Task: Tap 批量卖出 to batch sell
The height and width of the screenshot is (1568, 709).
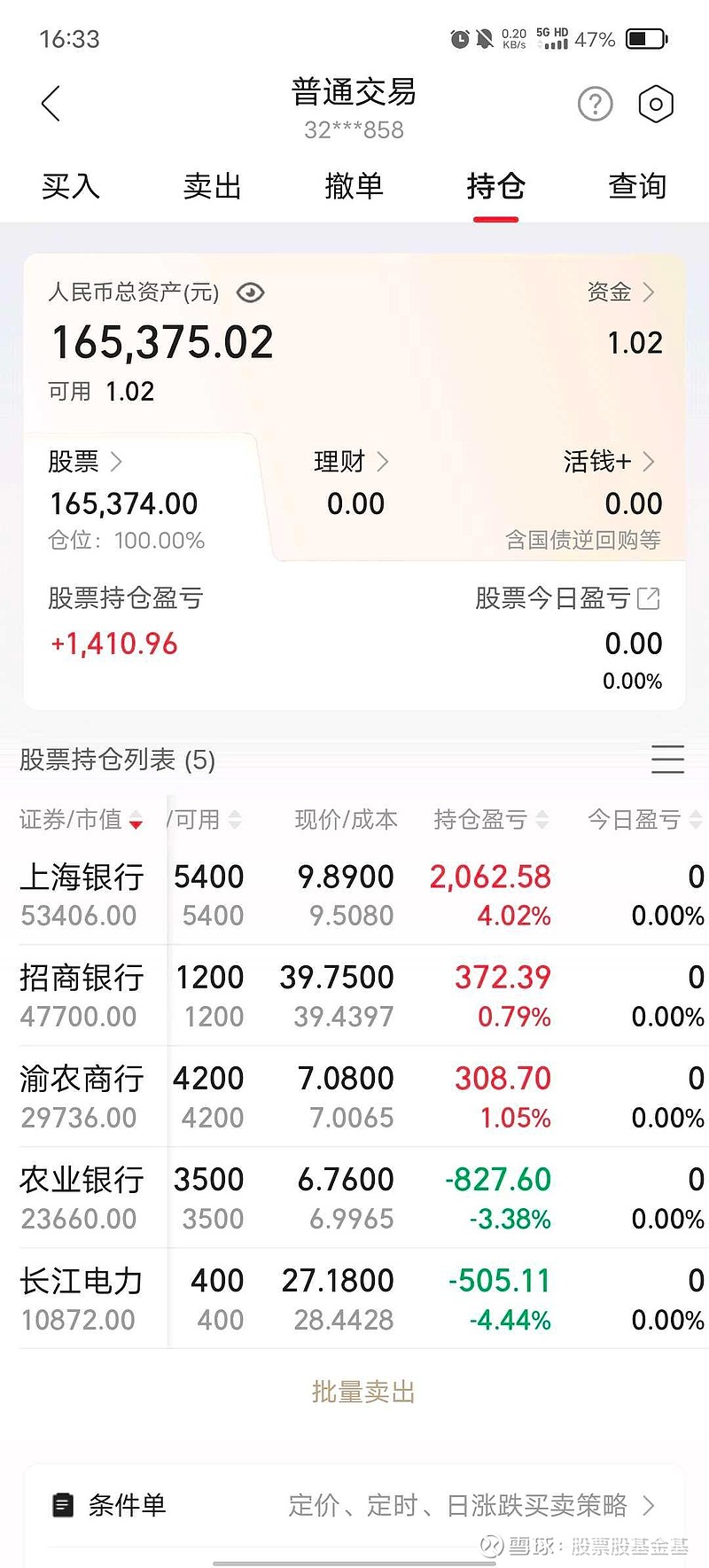Action: coord(363,1392)
